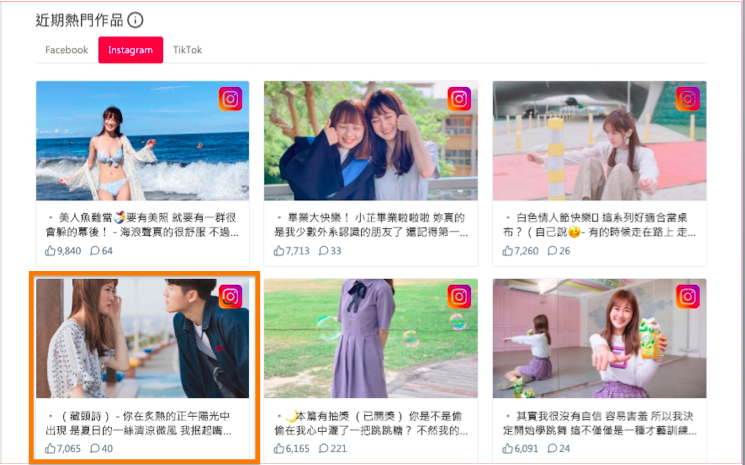This screenshot has width=745, height=465.
Task: Open the 其實我很沒有自信 dance post
Action: point(599,339)
